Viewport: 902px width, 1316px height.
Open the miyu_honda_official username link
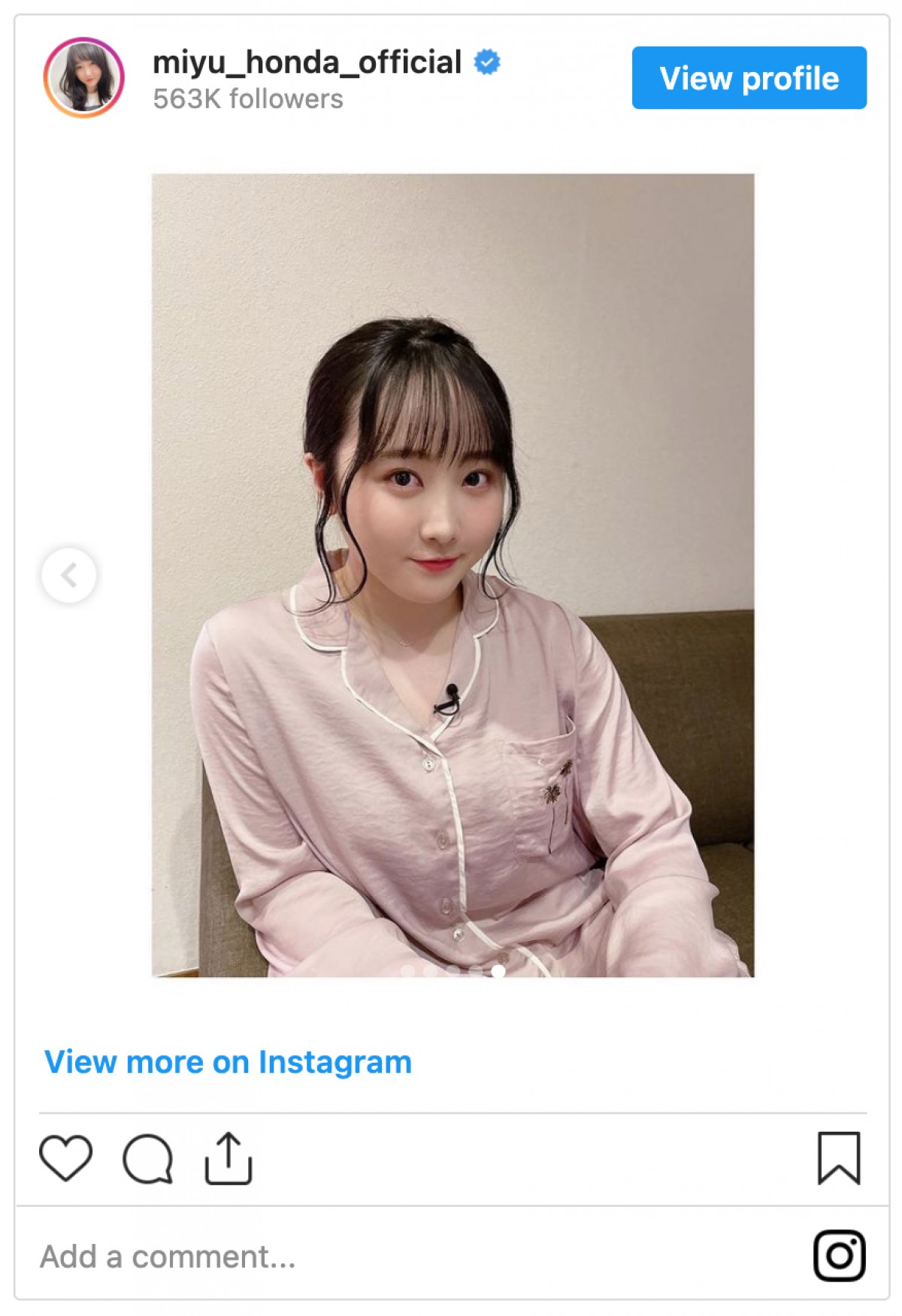[x=307, y=62]
